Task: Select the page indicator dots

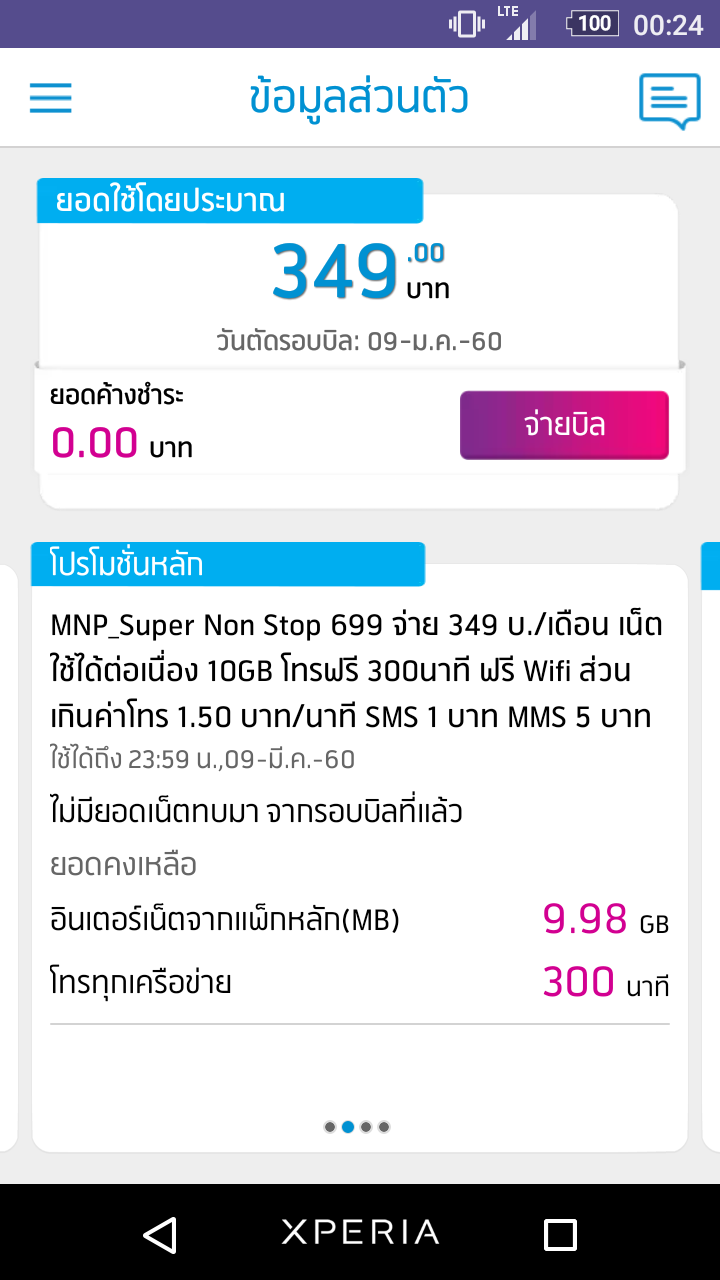Action: coord(357,1127)
